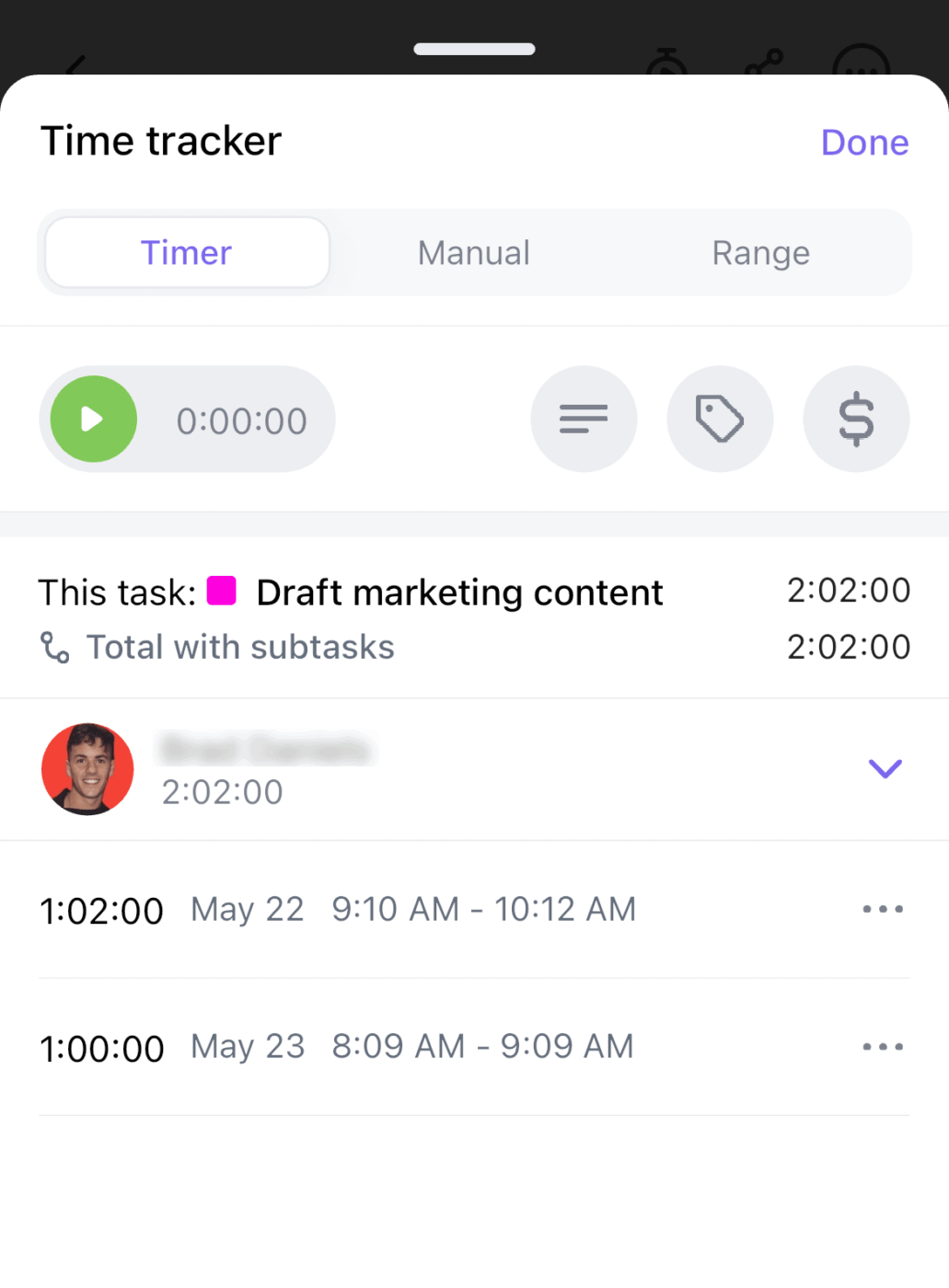This screenshot has height=1288, width=949.
Task: Switch to the Range tab
Action: (760, 252)
